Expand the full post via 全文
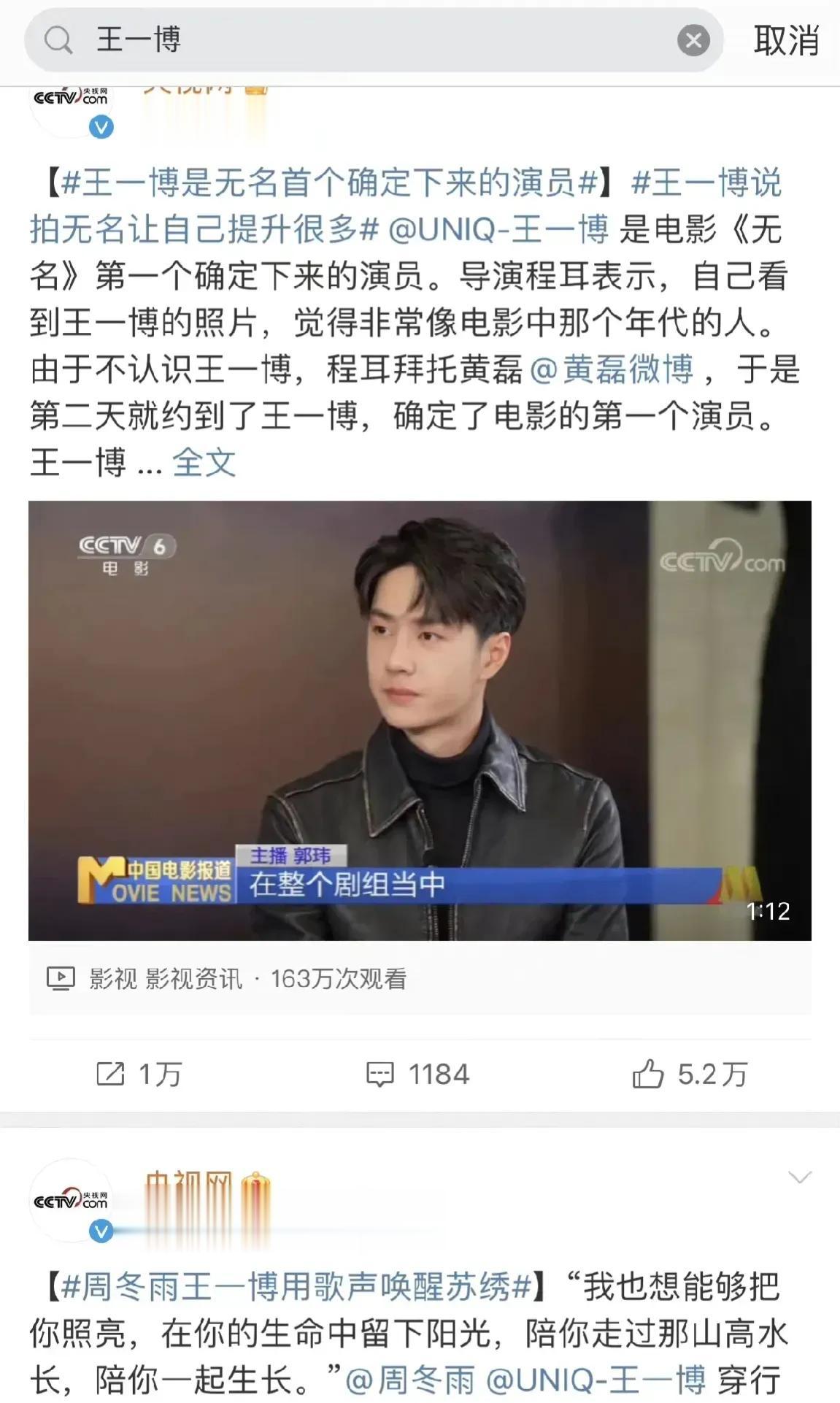840x1403 pixels. pos(204,462)
